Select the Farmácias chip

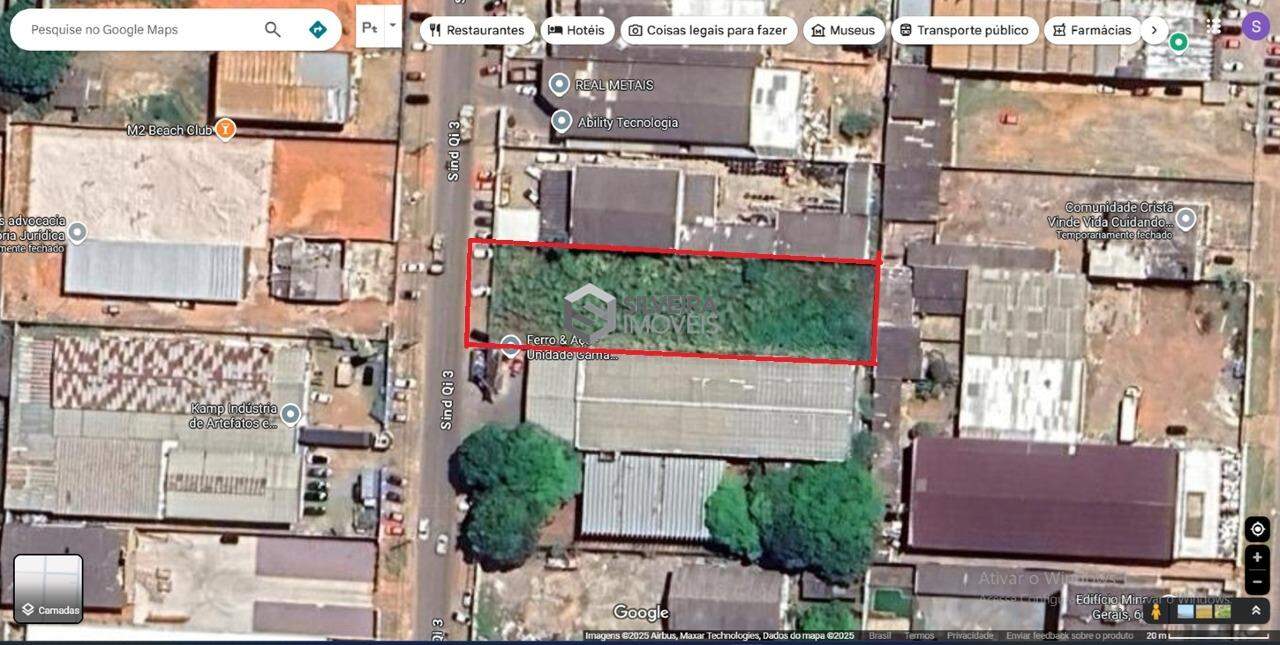[1092, 30]
